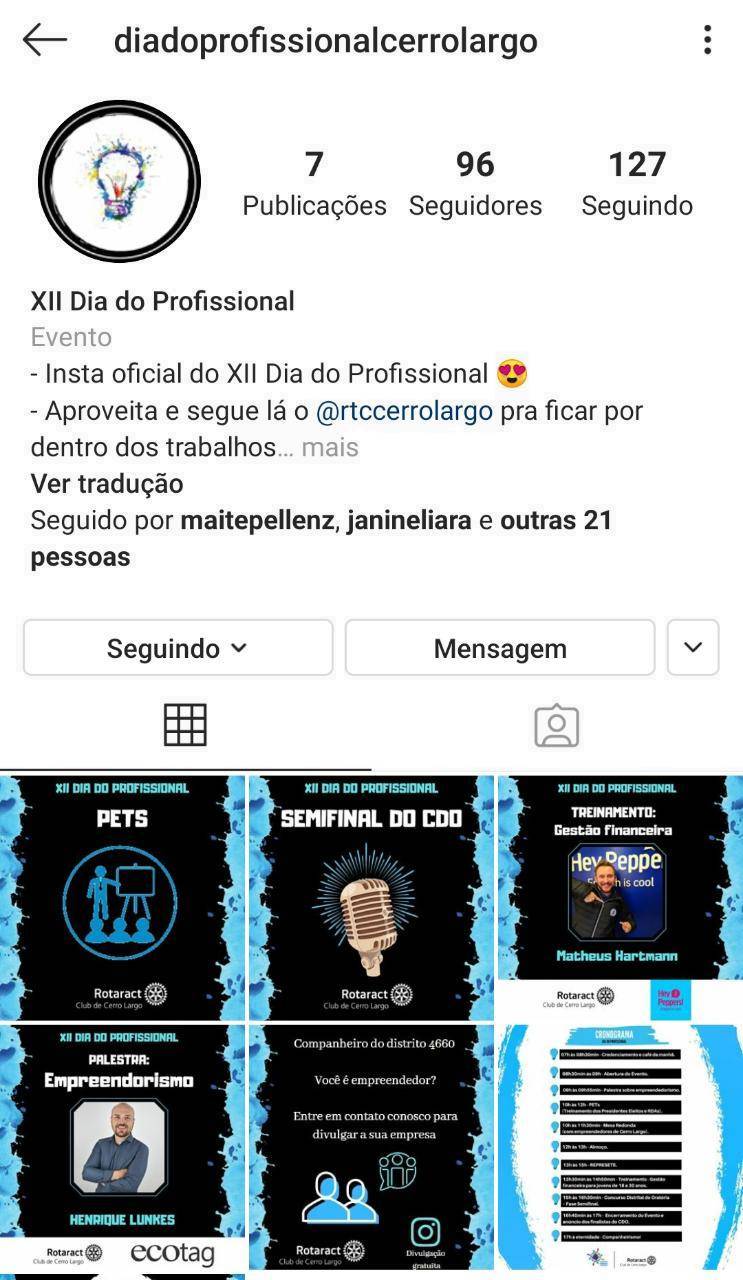Open the PETS post
The image size is (743, 1280).
[122, 897]
